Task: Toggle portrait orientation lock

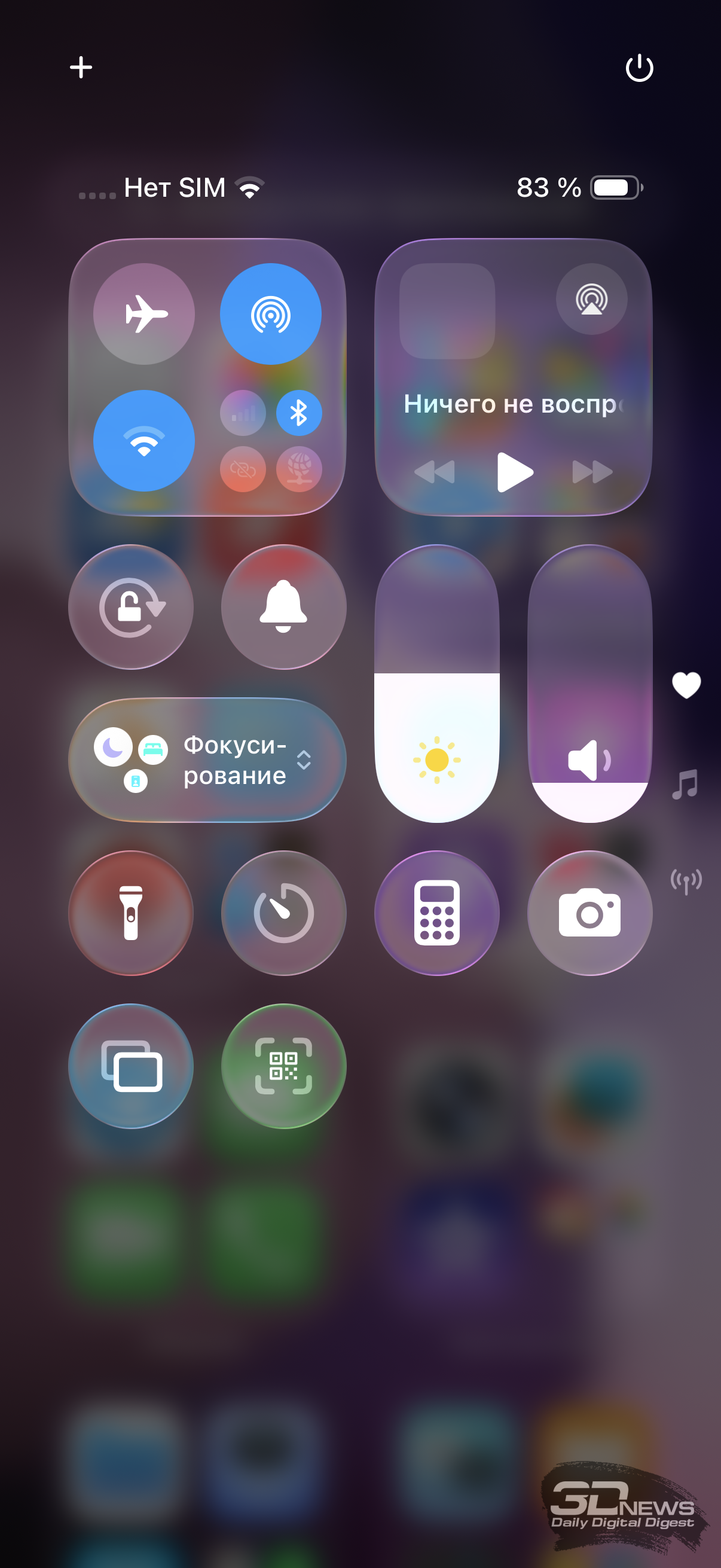Action: (132, 607)
